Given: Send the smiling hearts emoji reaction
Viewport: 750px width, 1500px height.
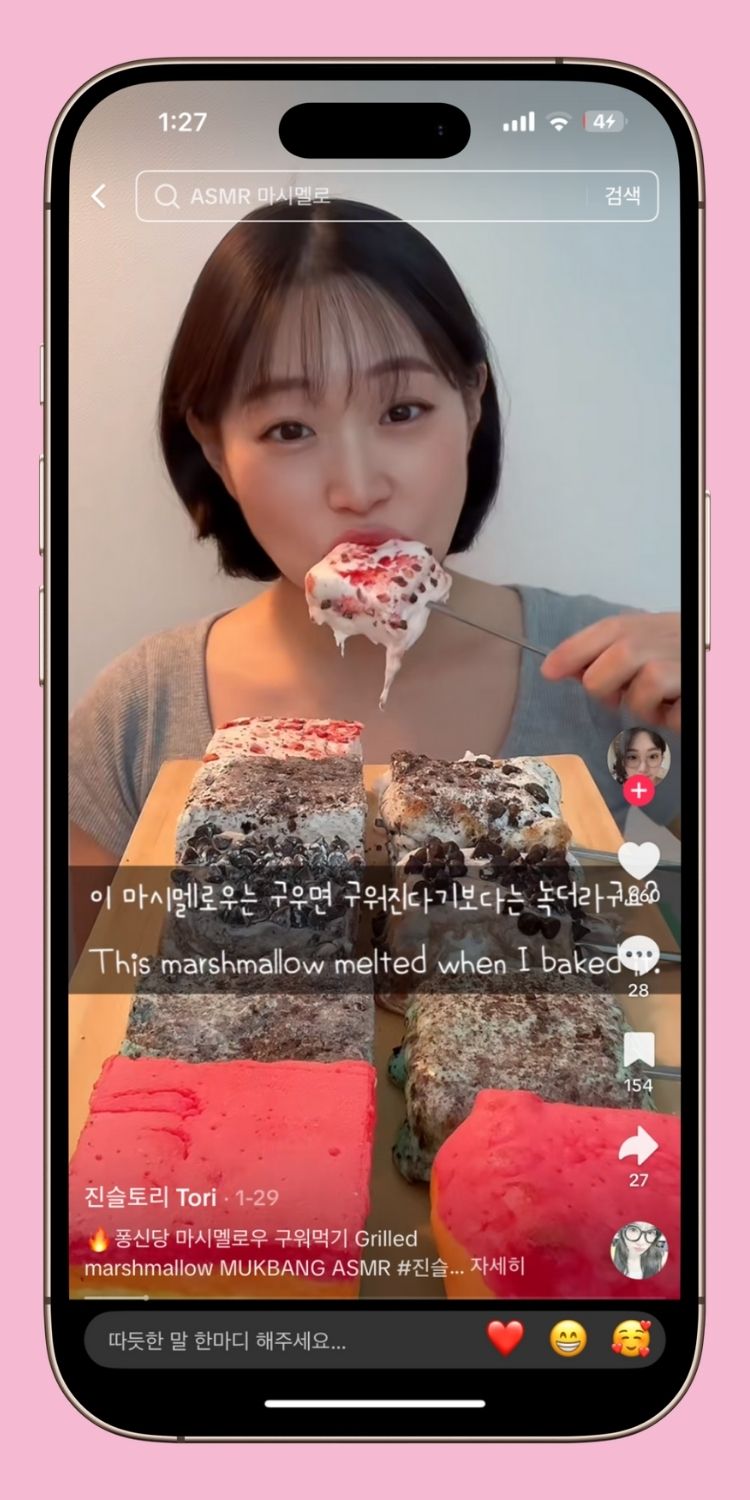Looking at the screenshot, I should coord(631,1339).
